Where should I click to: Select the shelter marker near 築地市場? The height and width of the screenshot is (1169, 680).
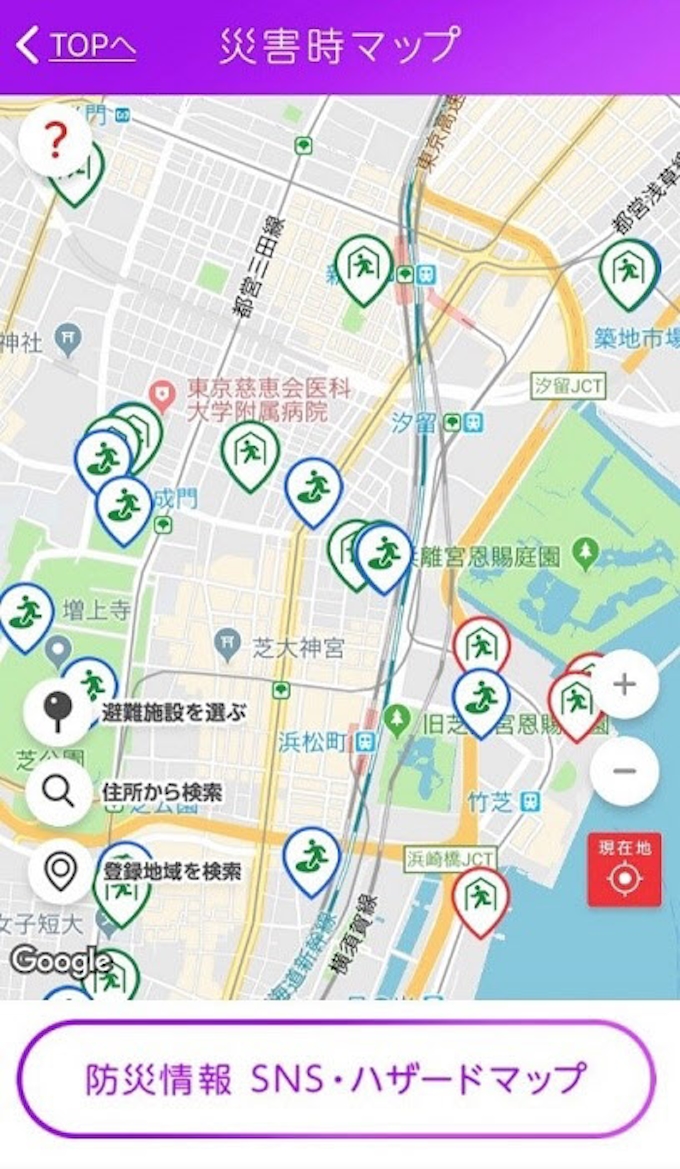[x=629, y=269]
